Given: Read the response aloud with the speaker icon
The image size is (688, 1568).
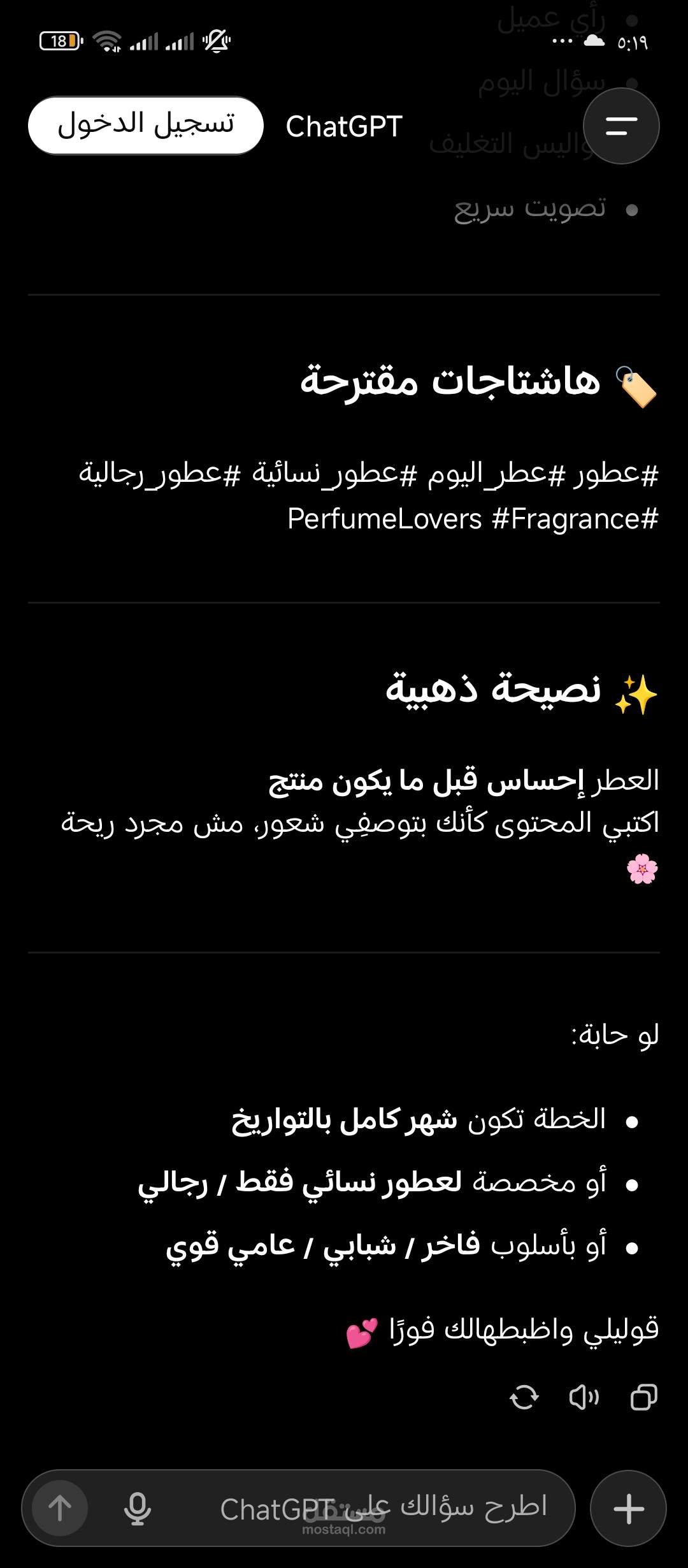Looking at the screenshot, I should pyautogui.click(x=584, y=1398).
